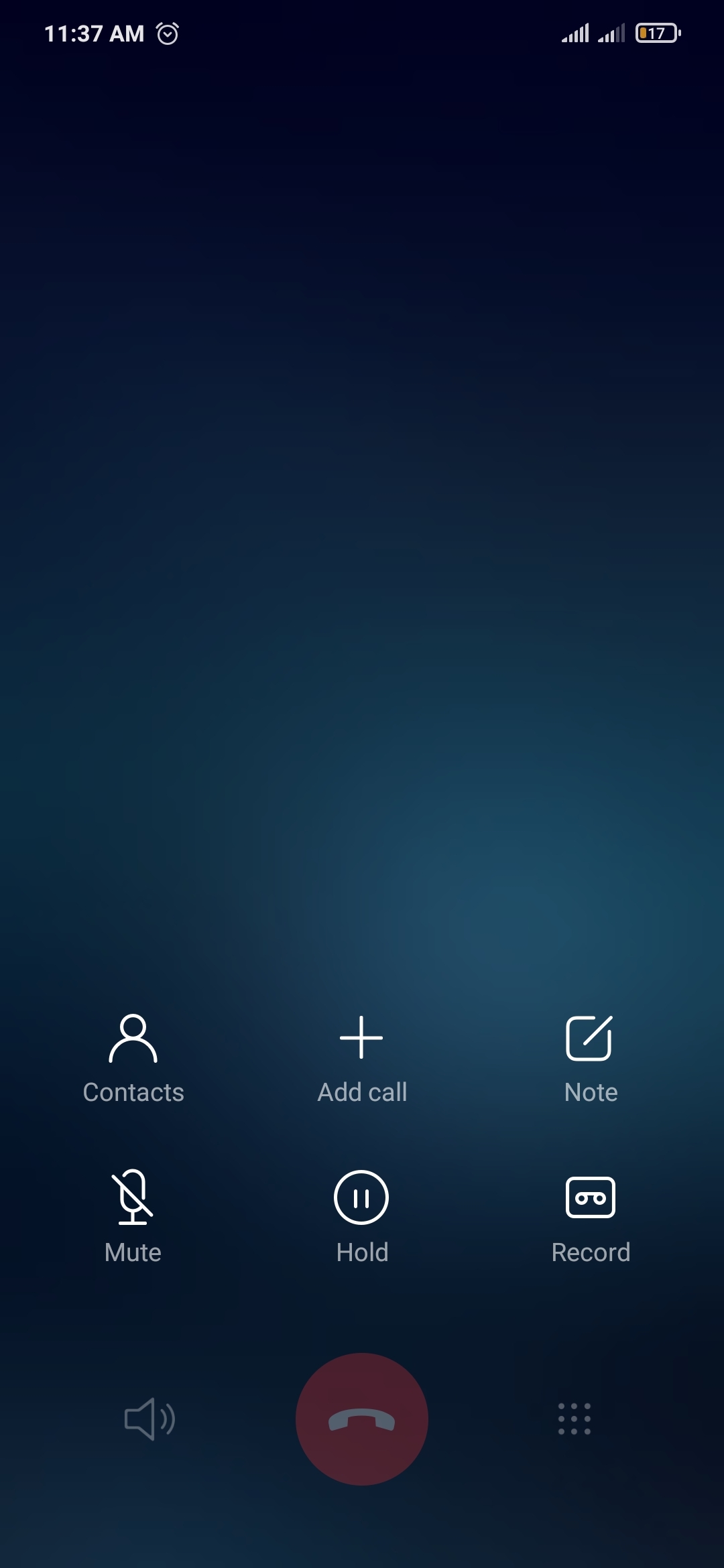Open Contacts during the call
The image size is (724, 1568).
(x=133, y=1057)
